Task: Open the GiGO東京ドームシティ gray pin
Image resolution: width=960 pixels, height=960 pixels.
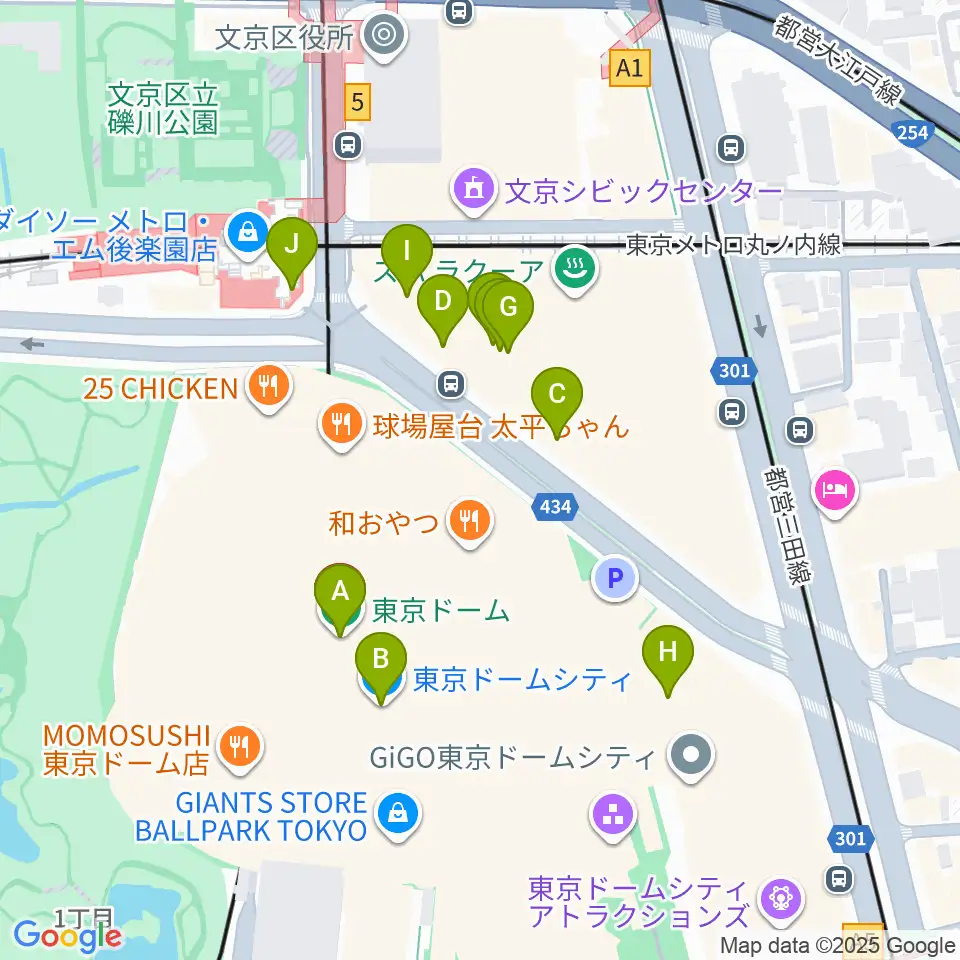Action: pos(691,757)
